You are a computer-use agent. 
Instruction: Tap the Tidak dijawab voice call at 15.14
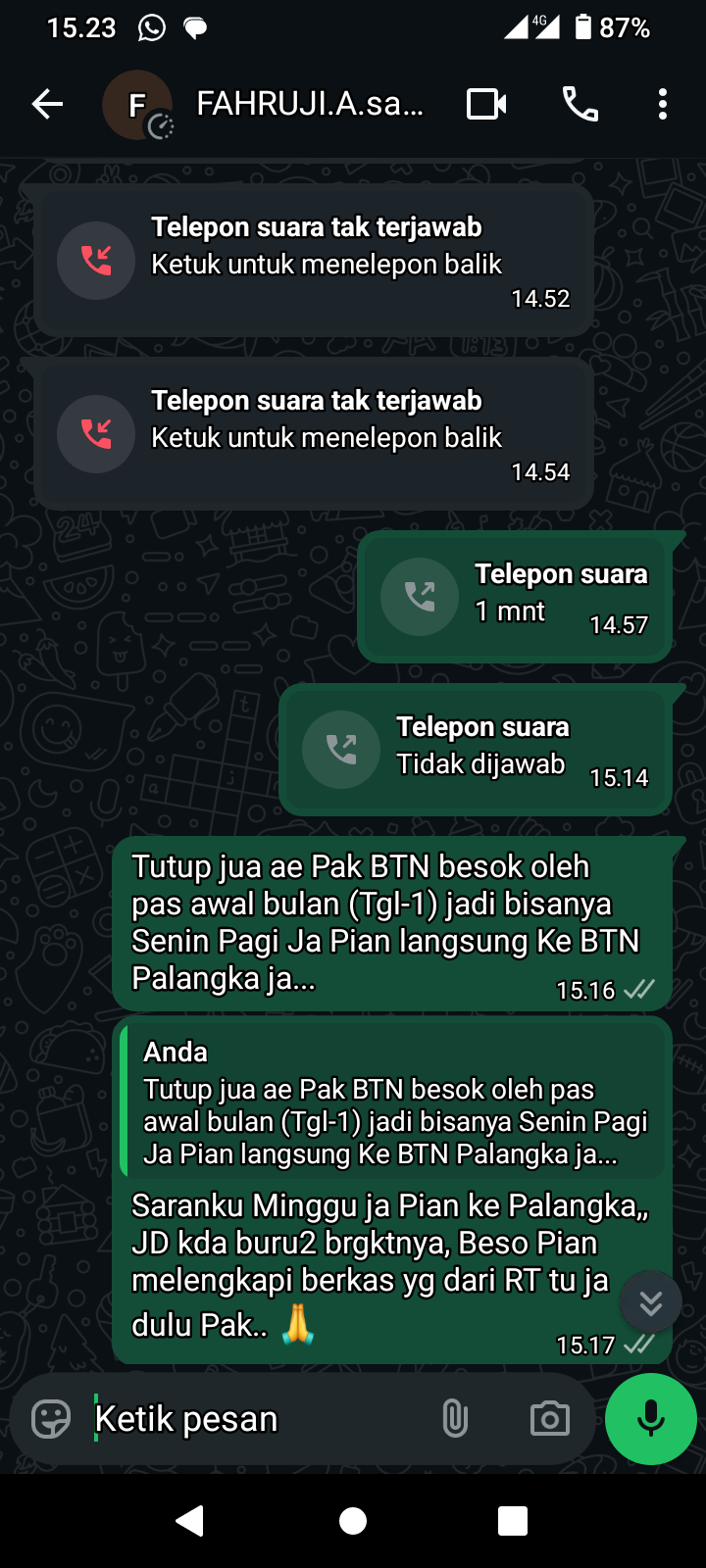(476, 750)
